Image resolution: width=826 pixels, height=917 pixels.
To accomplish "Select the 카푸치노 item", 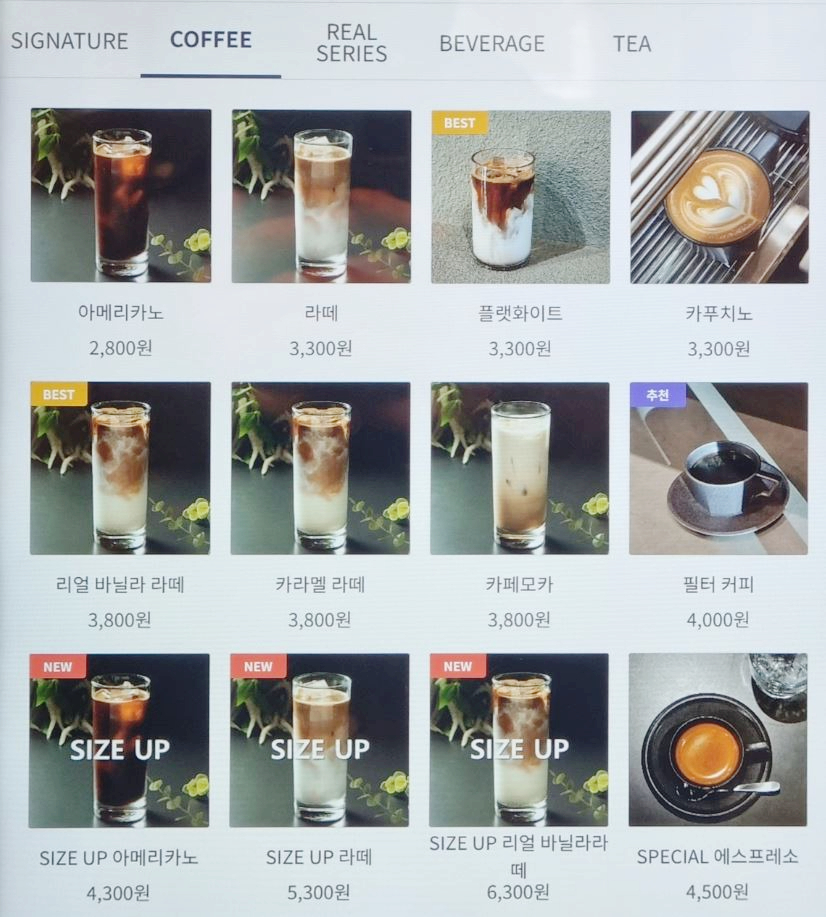I will click(719, 196).
